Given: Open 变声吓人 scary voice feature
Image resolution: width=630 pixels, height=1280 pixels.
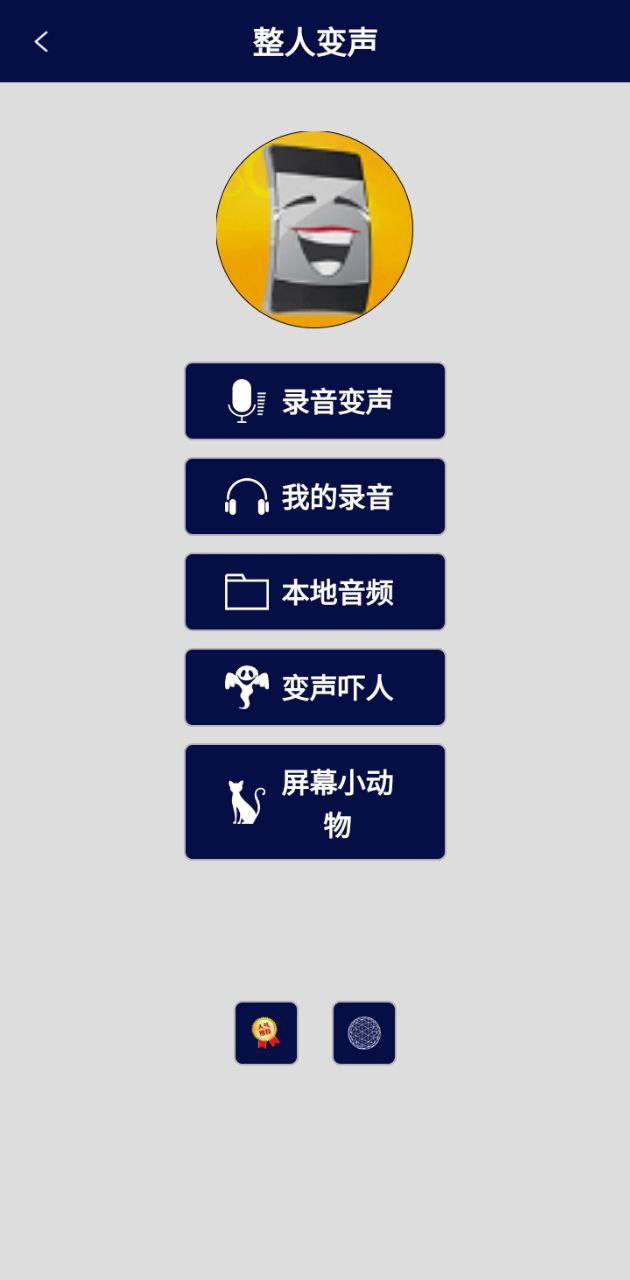Looking at the screenshot, I should click(315, 687).
